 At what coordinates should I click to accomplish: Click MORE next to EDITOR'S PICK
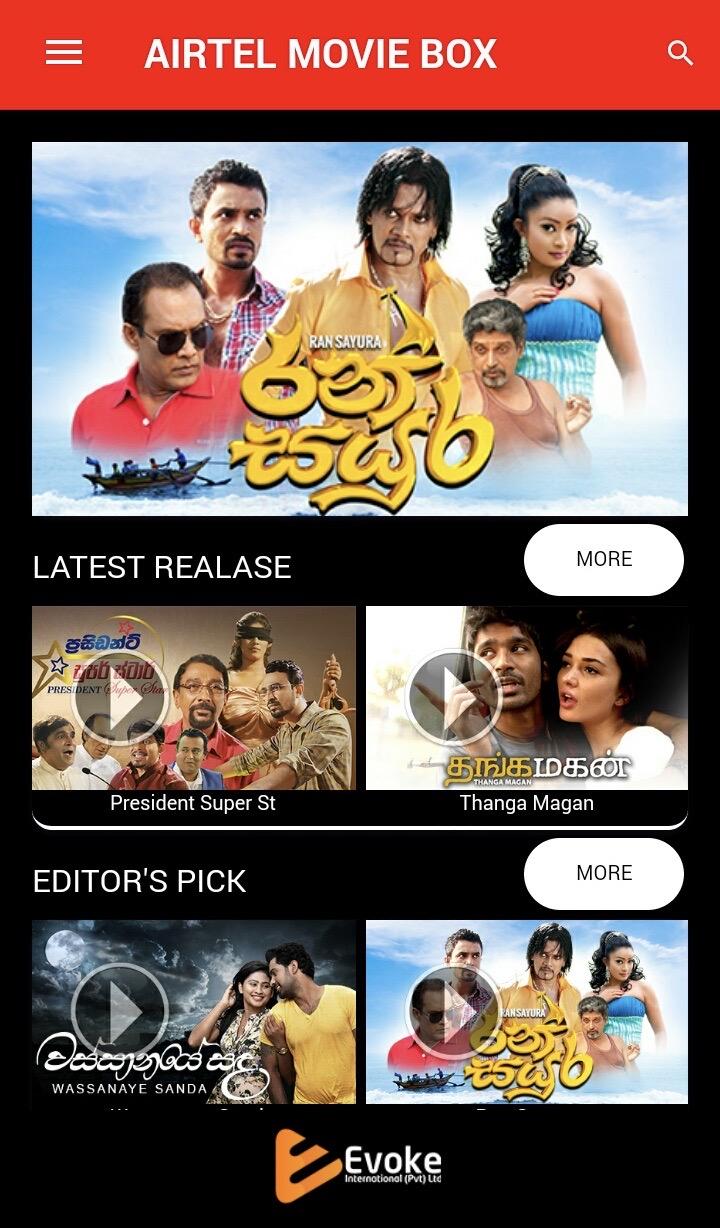click(x=603, y=873)
